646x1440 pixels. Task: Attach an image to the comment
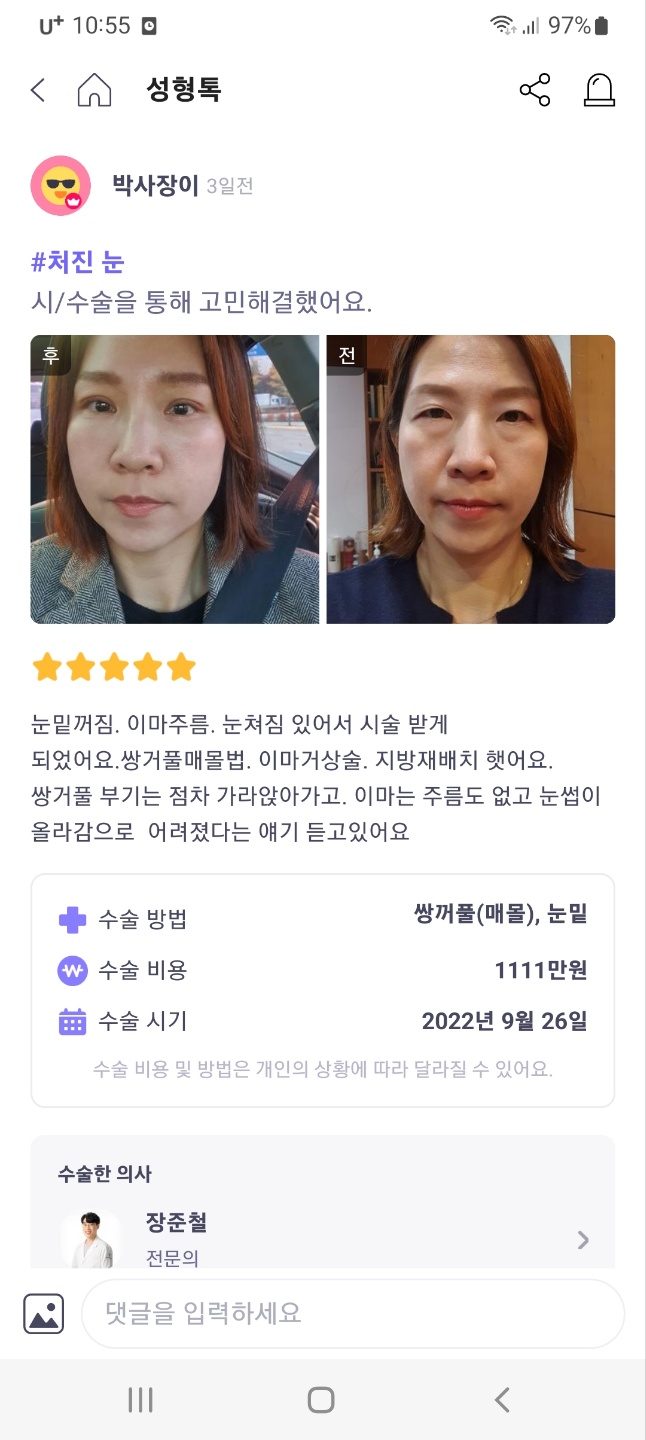coord(44,1313)
